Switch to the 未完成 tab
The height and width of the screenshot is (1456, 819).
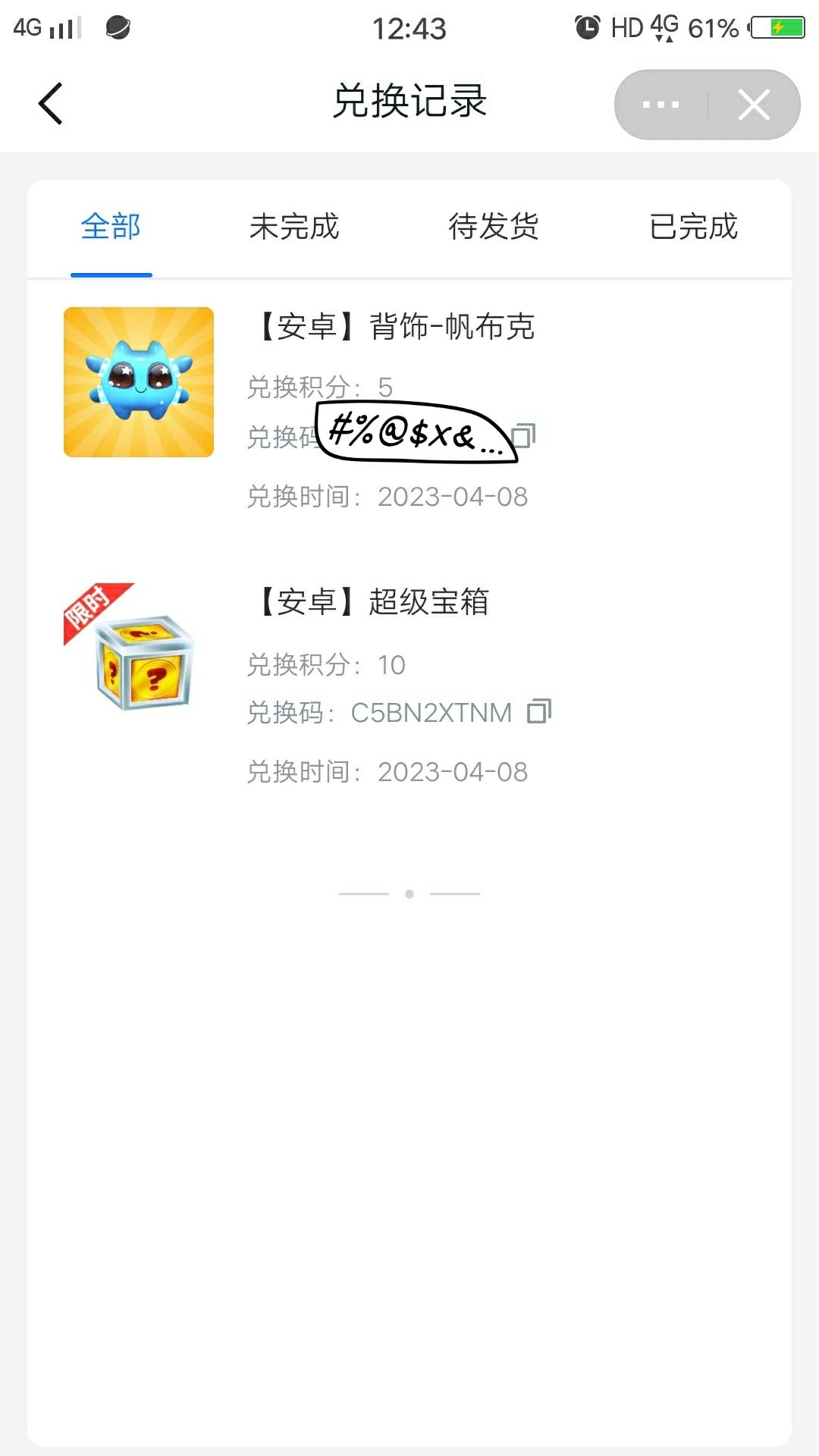[x=294, y=227]
